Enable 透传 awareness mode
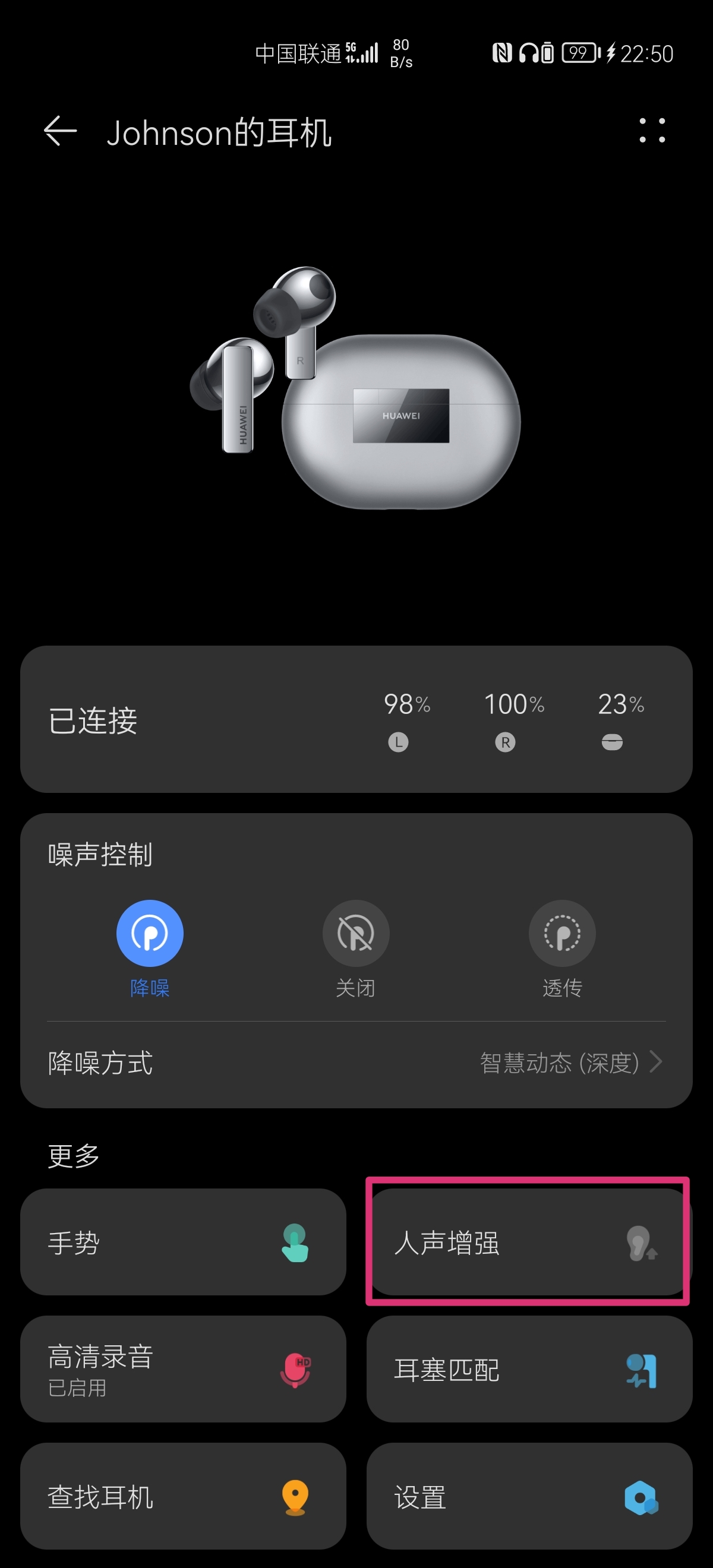713x1568 pixels. (x=561, y=933)
